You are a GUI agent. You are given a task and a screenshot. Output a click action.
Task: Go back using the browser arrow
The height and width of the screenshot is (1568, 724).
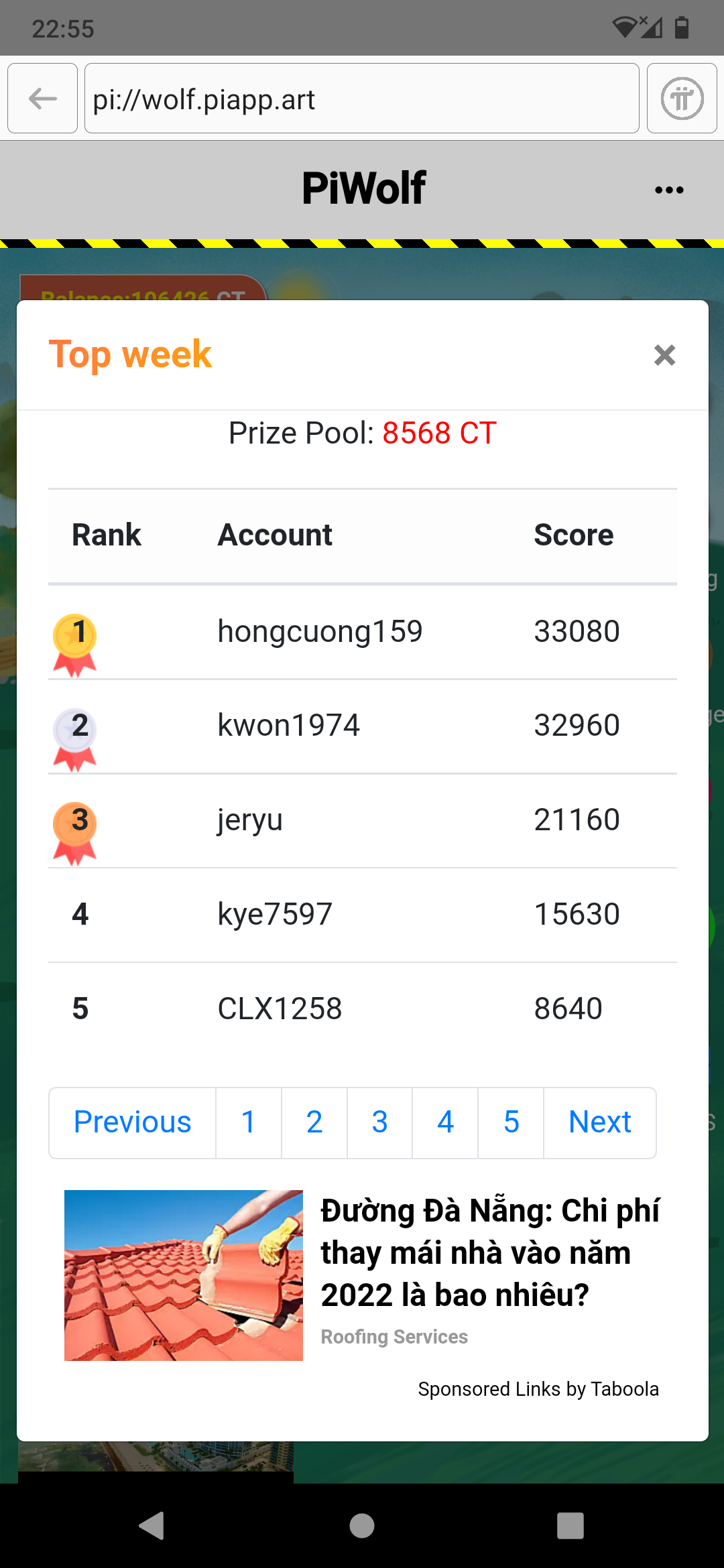click(43, 99)
